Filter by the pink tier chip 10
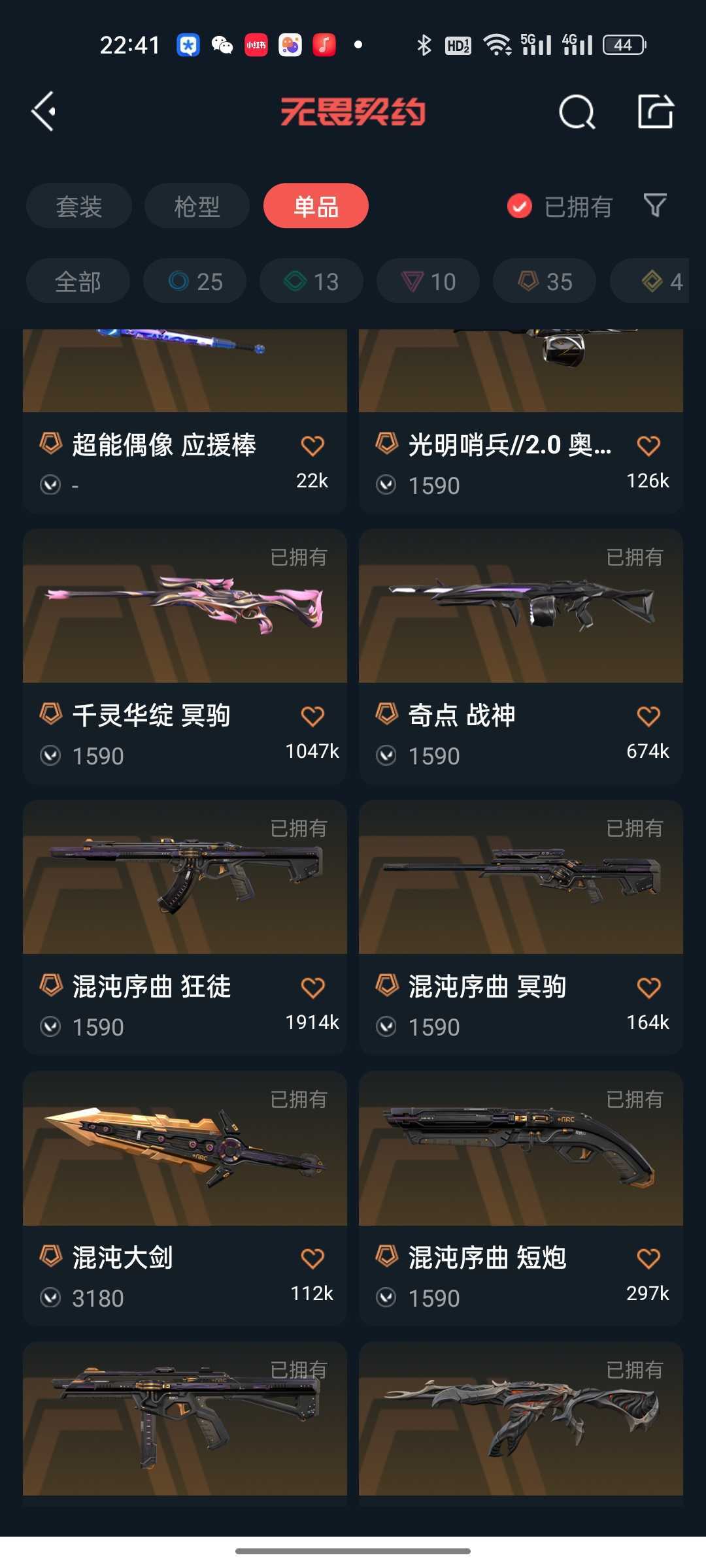 pos(428,282)
